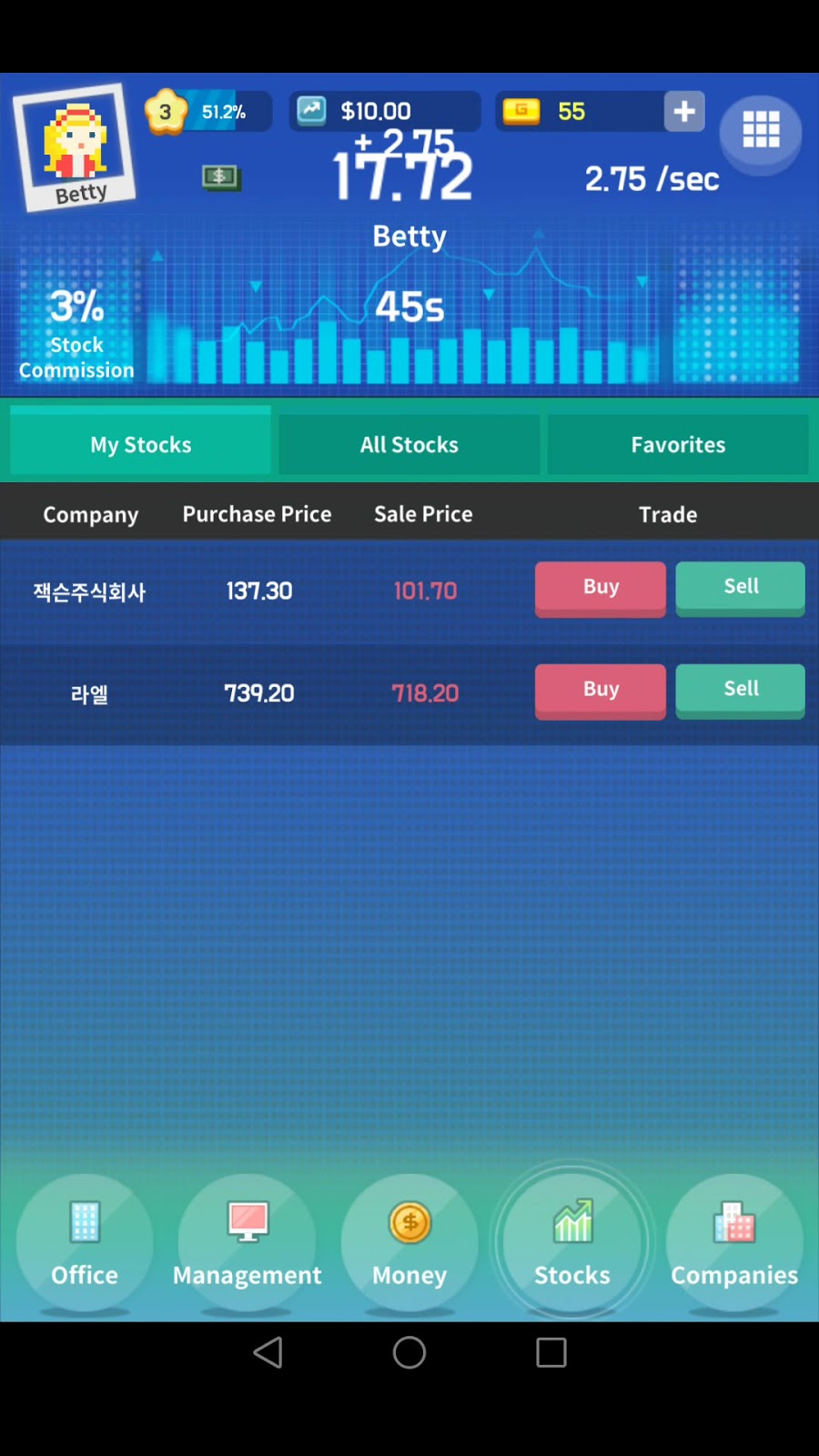Viewport: 819px width, 1456px height.
Task: Buy more 라엘 stock
Action: coord(601,690)
